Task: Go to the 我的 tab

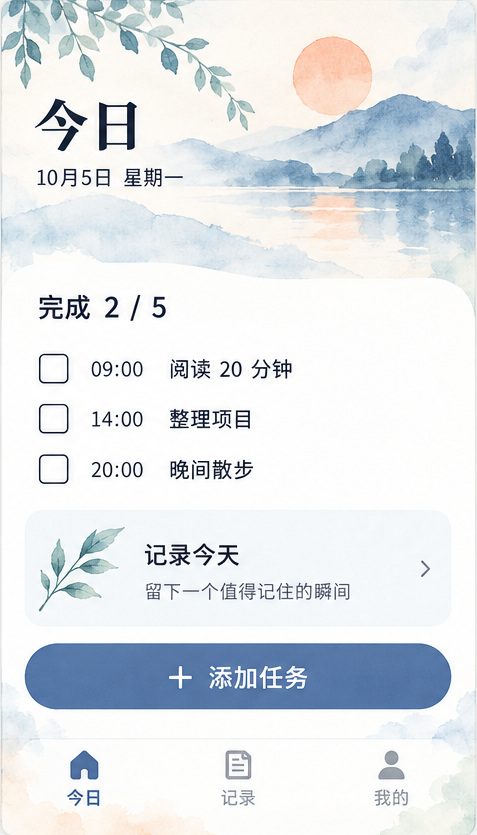Action: [x=391, y=779]
